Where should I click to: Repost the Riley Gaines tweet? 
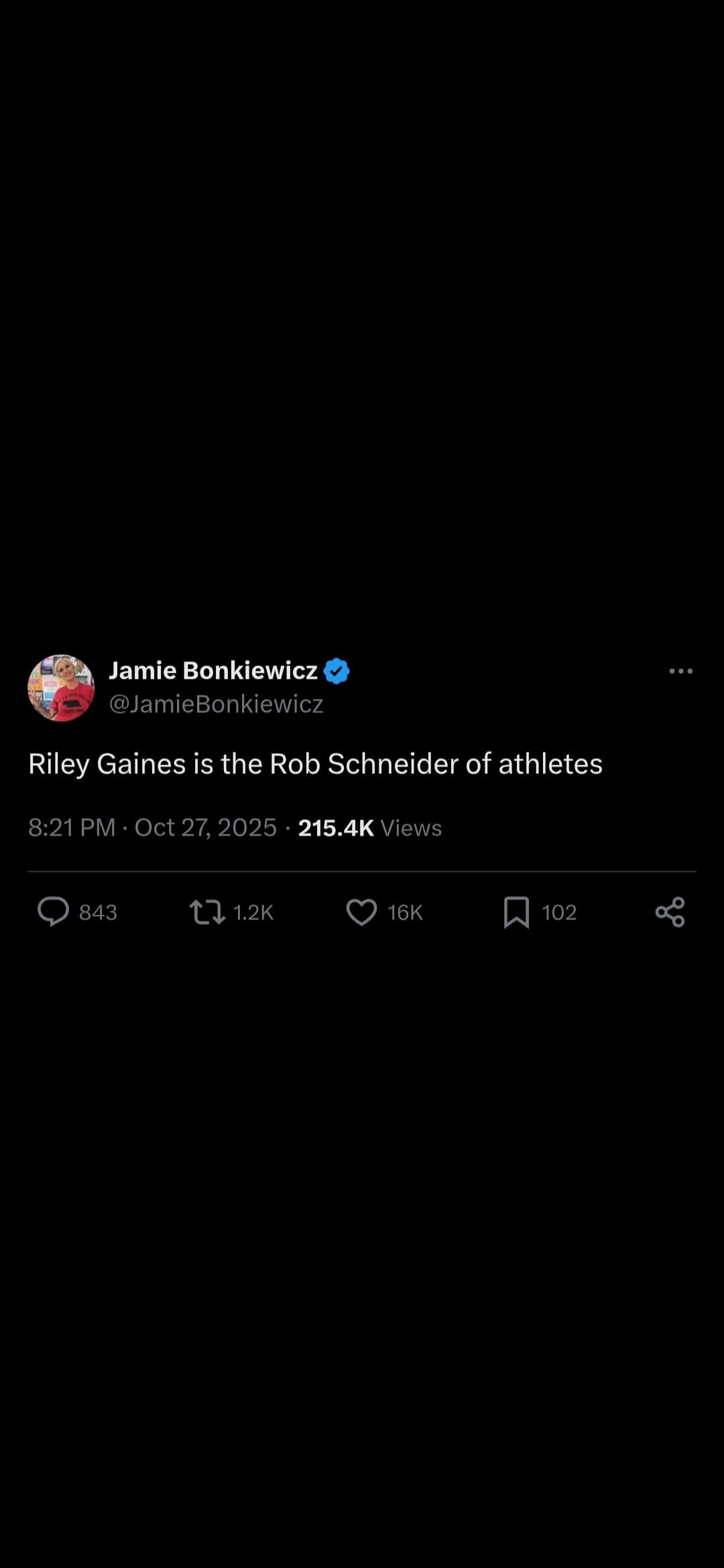click(207, 912)
